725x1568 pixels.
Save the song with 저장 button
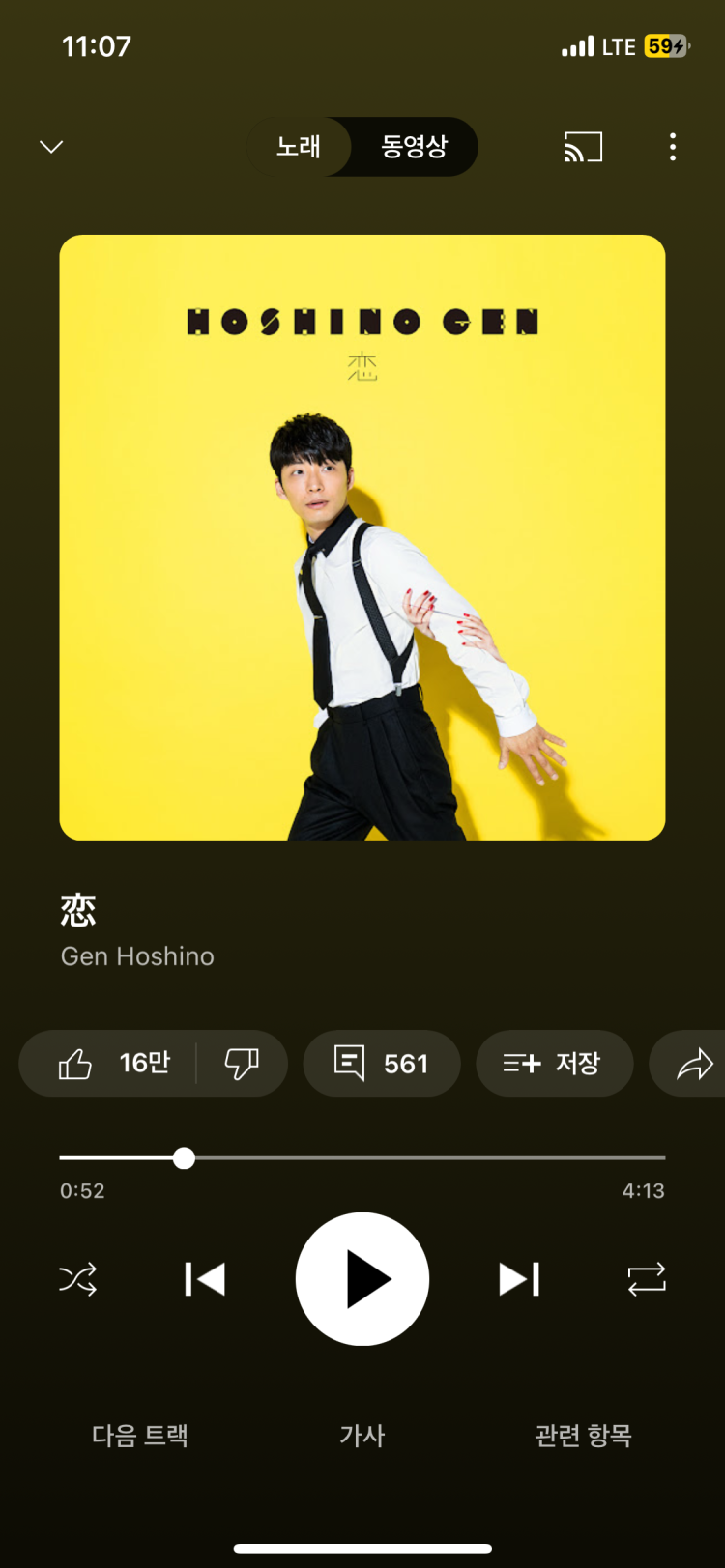click(554, 1064)
